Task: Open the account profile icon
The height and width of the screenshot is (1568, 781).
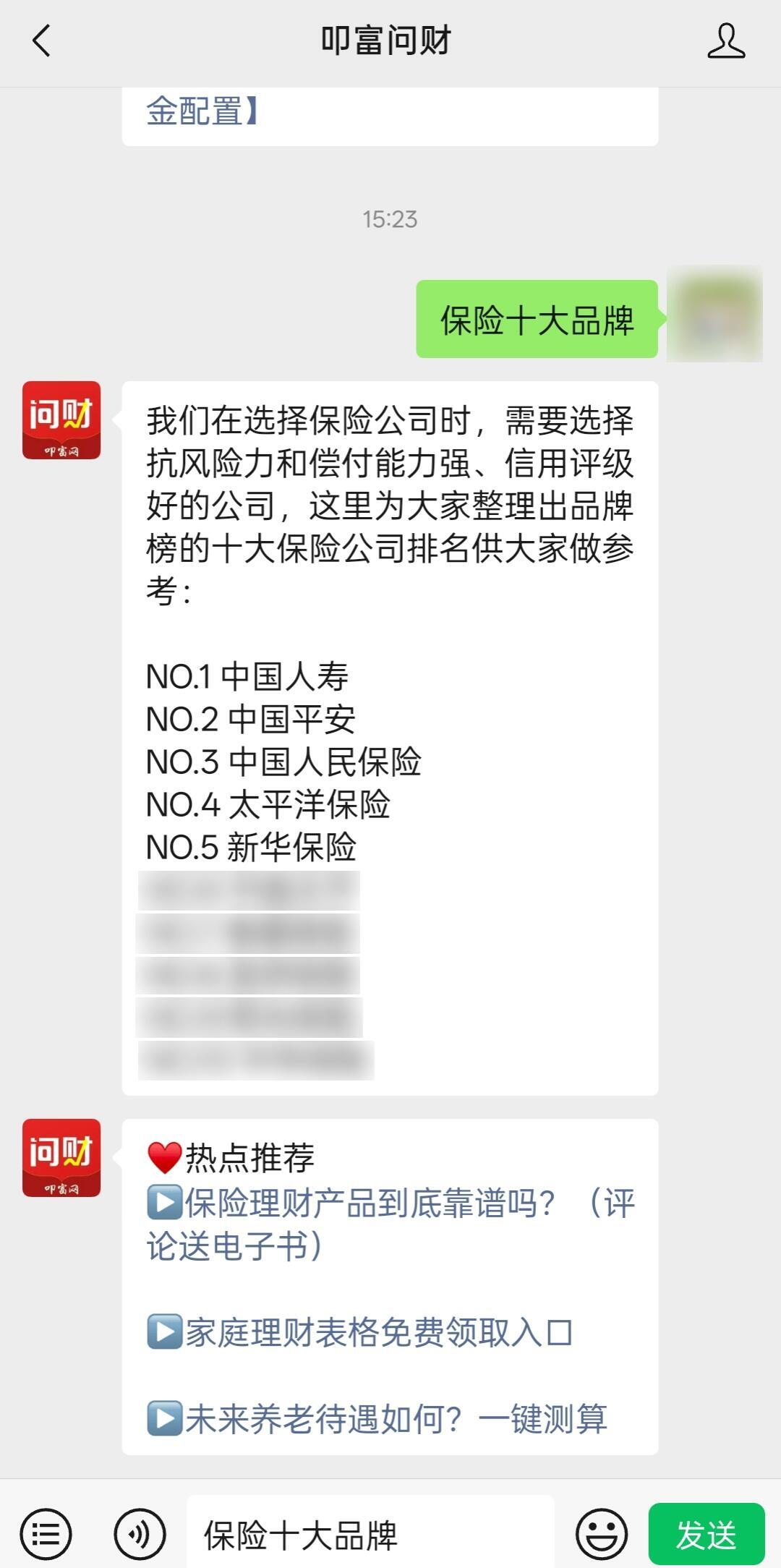Action: pos(725,41)
